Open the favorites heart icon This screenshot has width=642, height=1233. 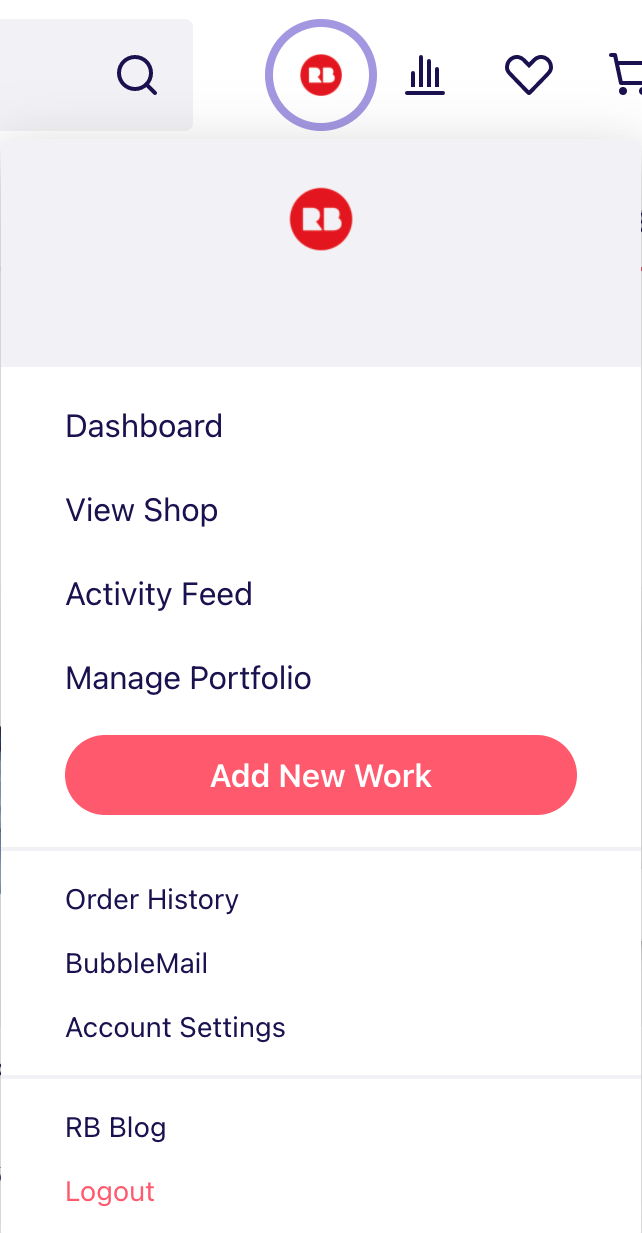529,75
